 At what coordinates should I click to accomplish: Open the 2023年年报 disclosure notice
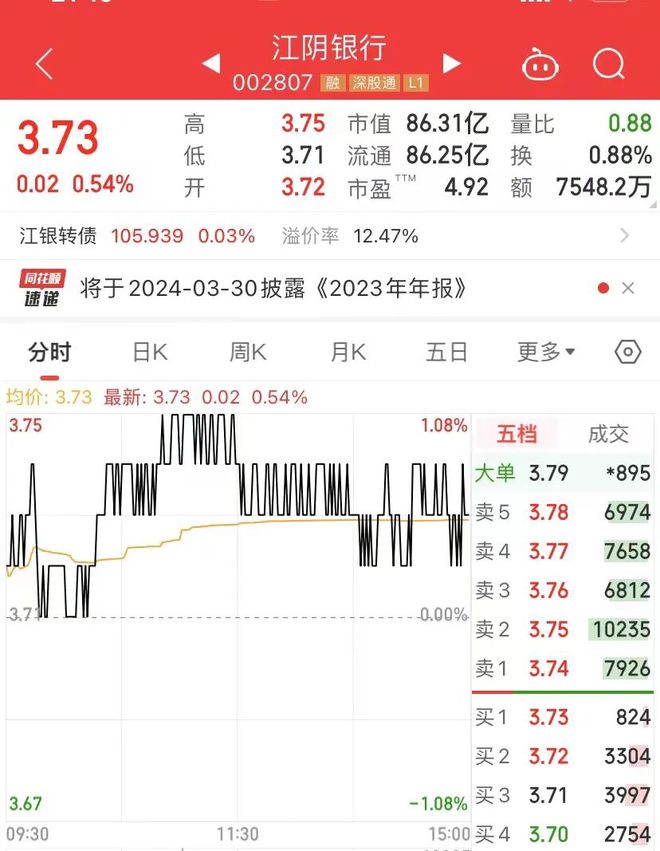pyautogui.click(x=274, y=288)
